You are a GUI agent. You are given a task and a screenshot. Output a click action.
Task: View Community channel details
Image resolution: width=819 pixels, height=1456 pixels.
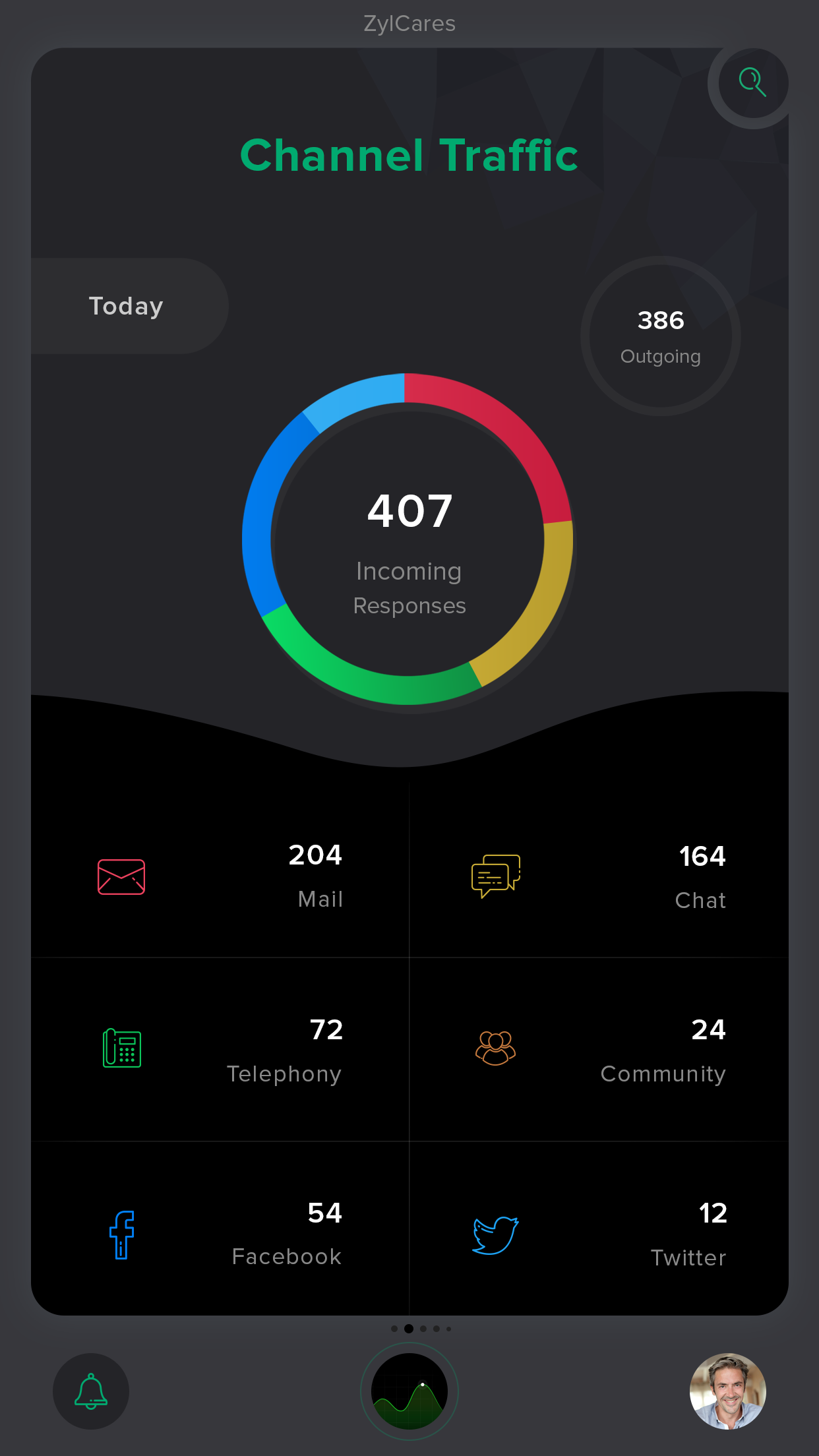coord(599,1050)
